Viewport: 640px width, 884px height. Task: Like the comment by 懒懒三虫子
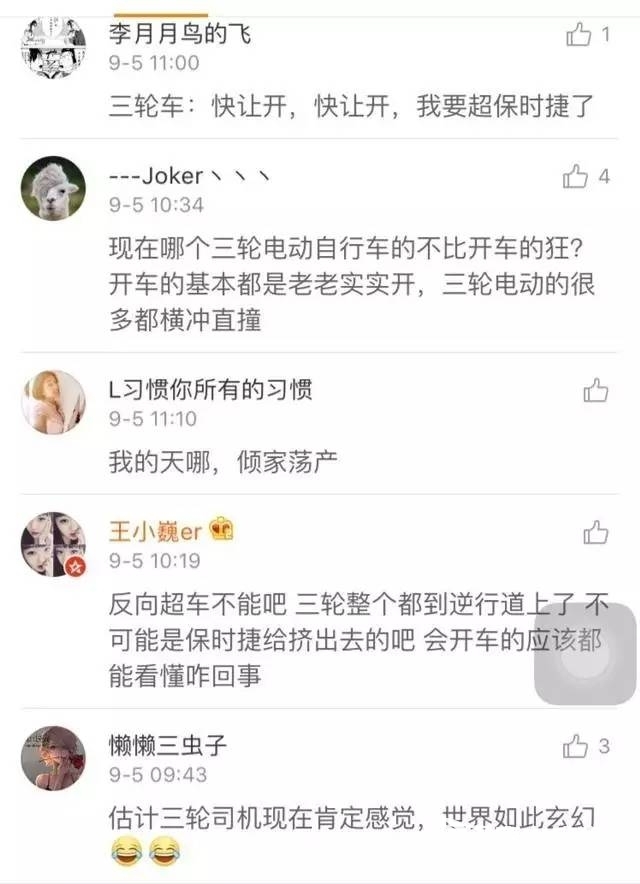click(x=576, y=746)
